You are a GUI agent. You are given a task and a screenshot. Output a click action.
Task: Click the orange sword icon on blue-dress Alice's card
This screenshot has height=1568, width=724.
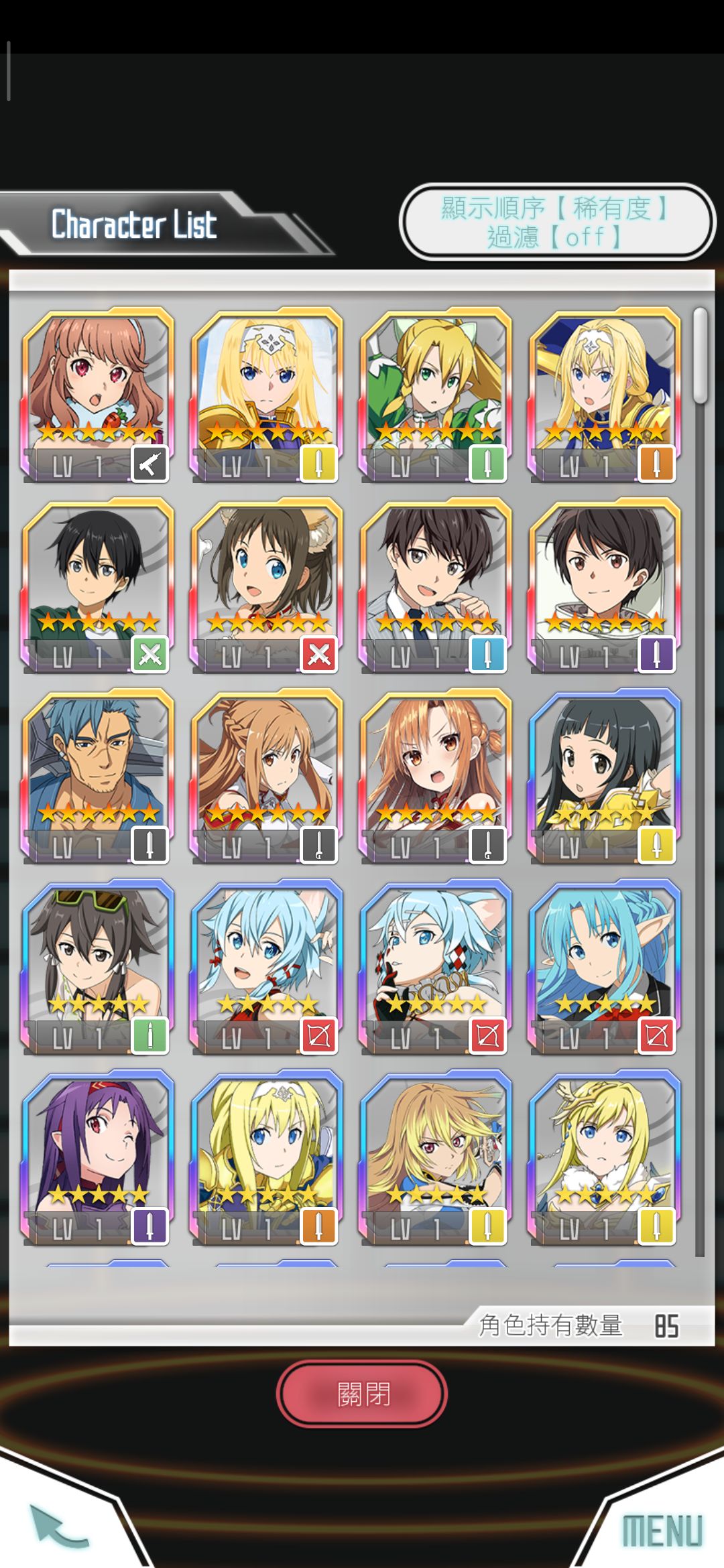pyautogui.click(x=656, y=462)
